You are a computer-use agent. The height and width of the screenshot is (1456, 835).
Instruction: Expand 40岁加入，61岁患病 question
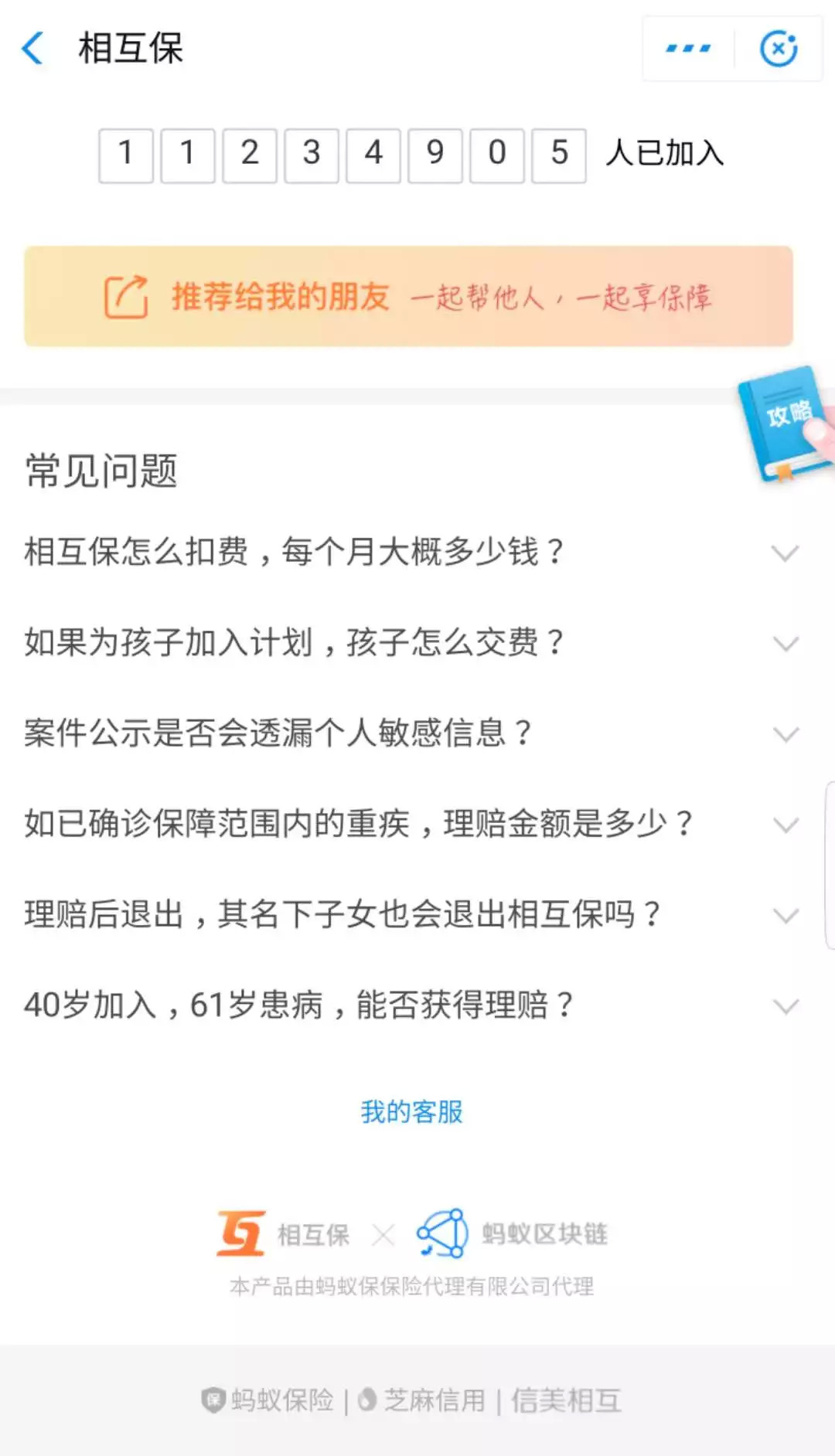[410, 1005]
